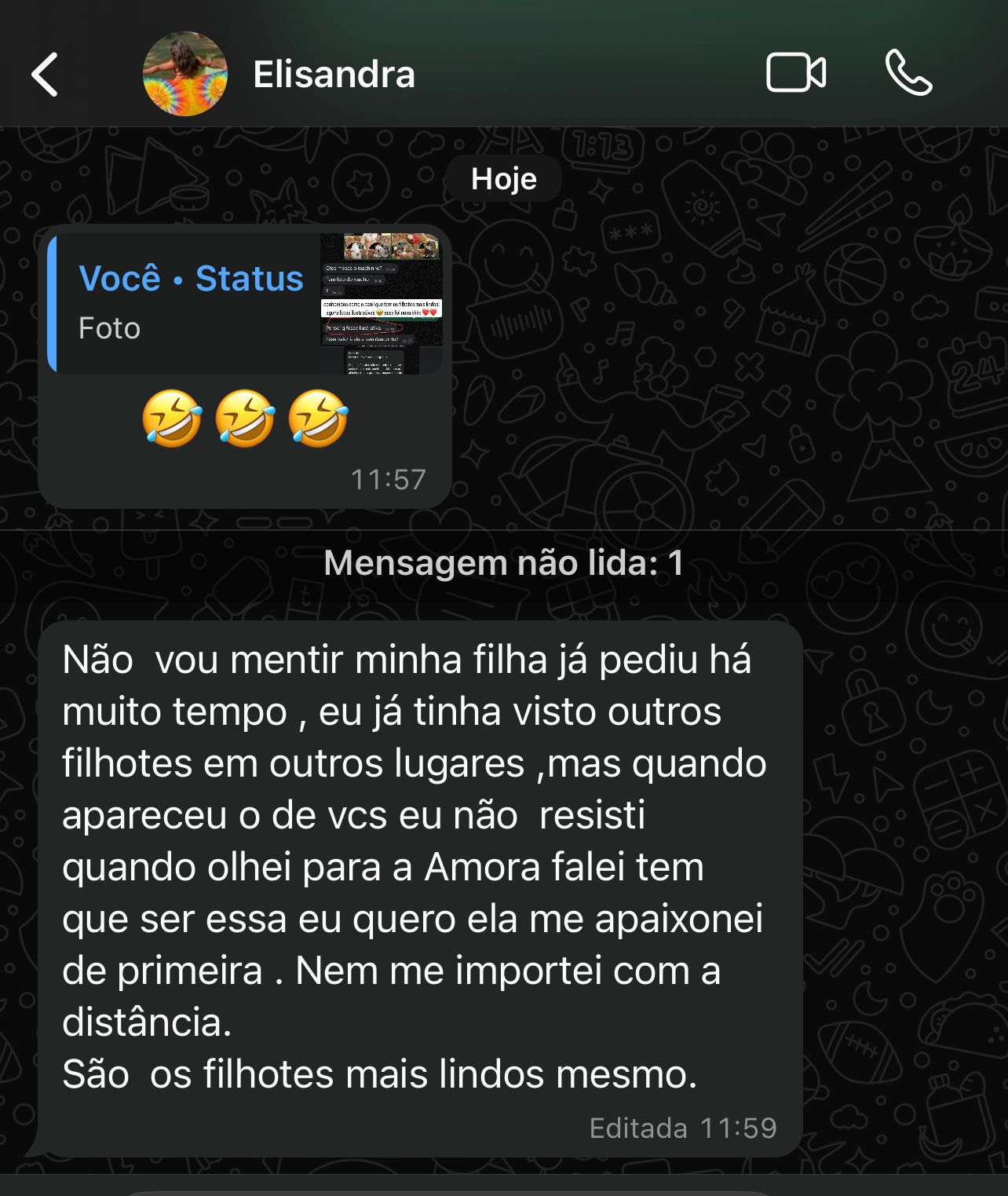Image resolution: width=1008 pixels, height=1196 pixels.
Task: Open Elisandra's contact info
Action: (x=334, y=75)
